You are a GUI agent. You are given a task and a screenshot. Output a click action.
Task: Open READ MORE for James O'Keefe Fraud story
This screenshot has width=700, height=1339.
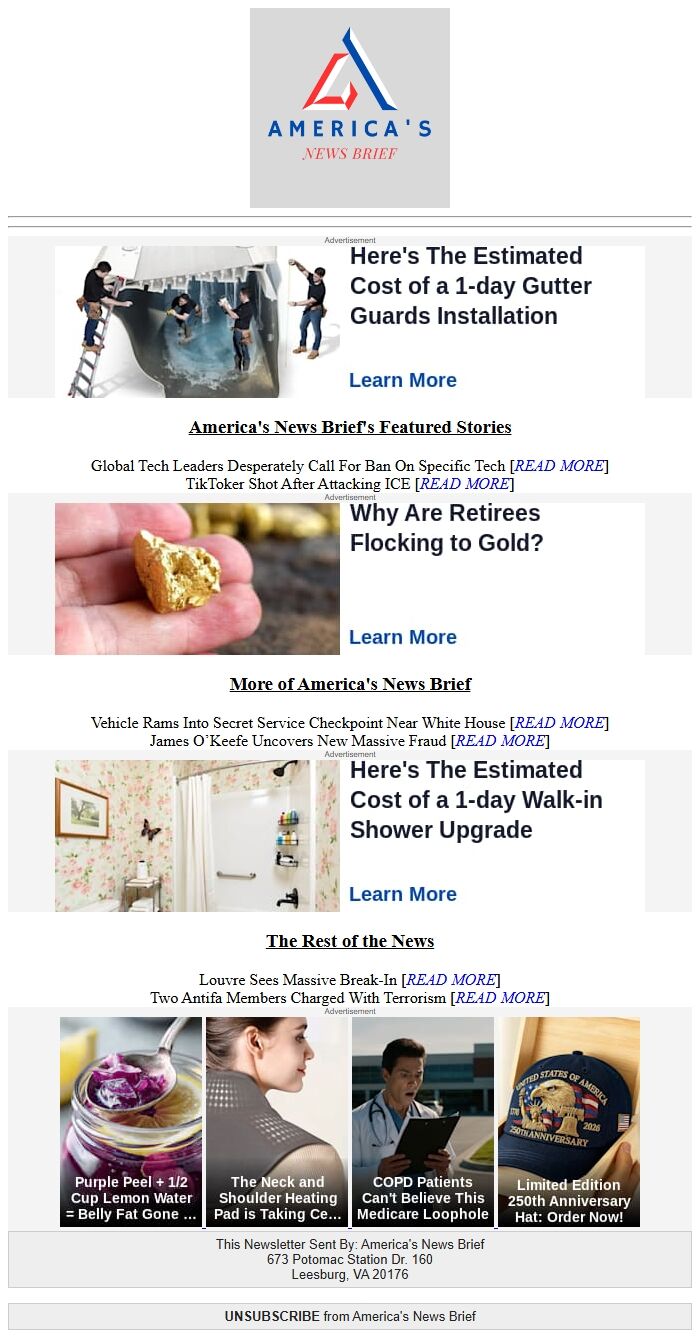(500, 741)
